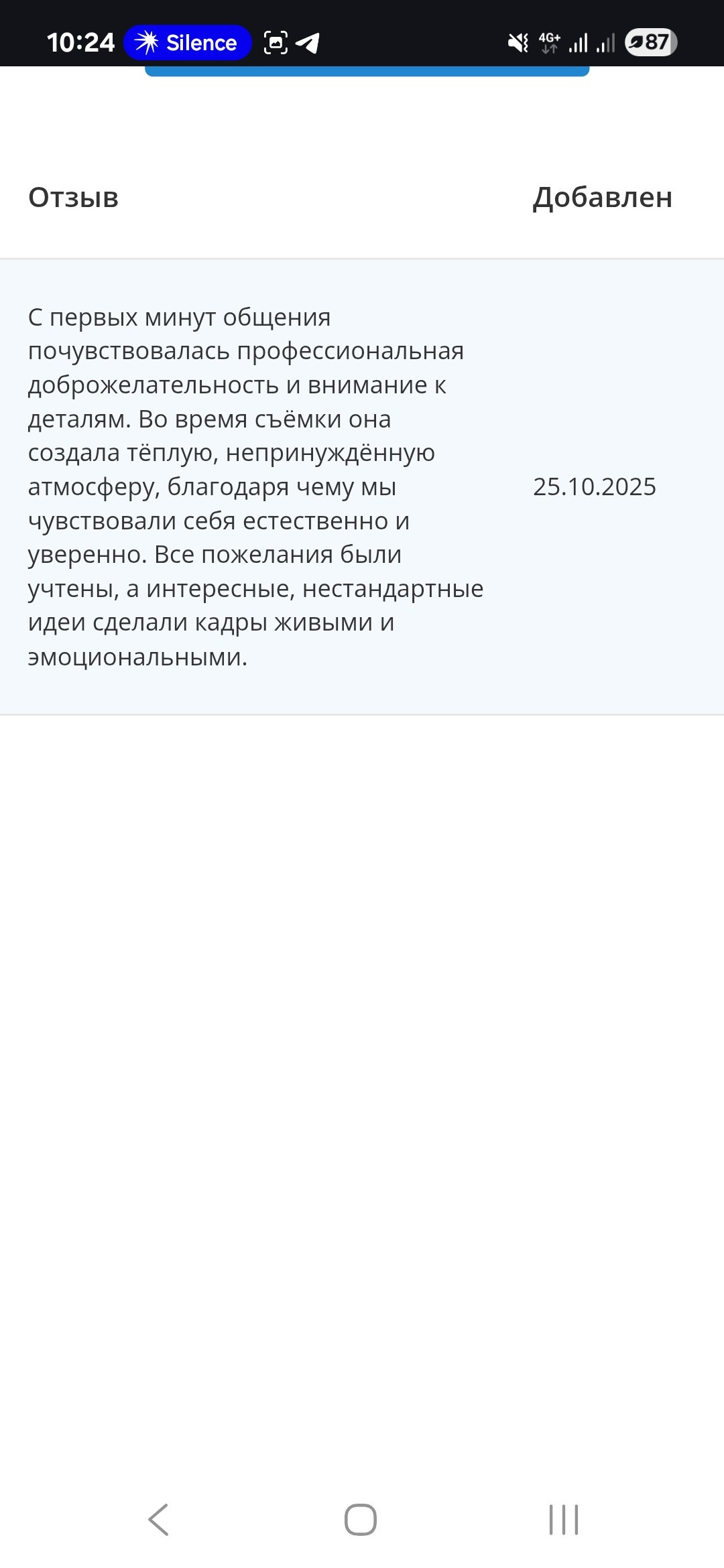Screen dimensions: 724x1568
Task: Return to the home screen
Action: point(361,1519)
